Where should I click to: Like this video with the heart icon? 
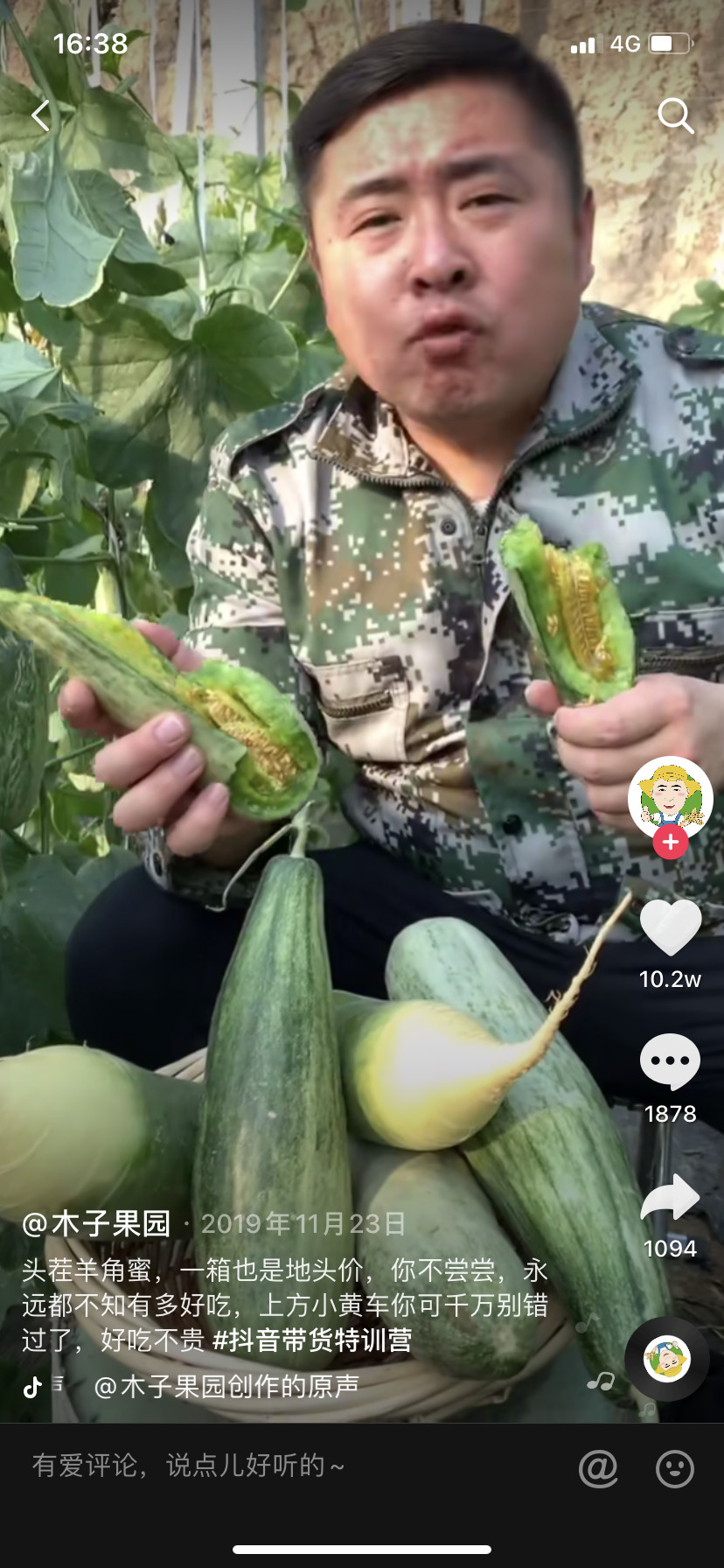671,927
